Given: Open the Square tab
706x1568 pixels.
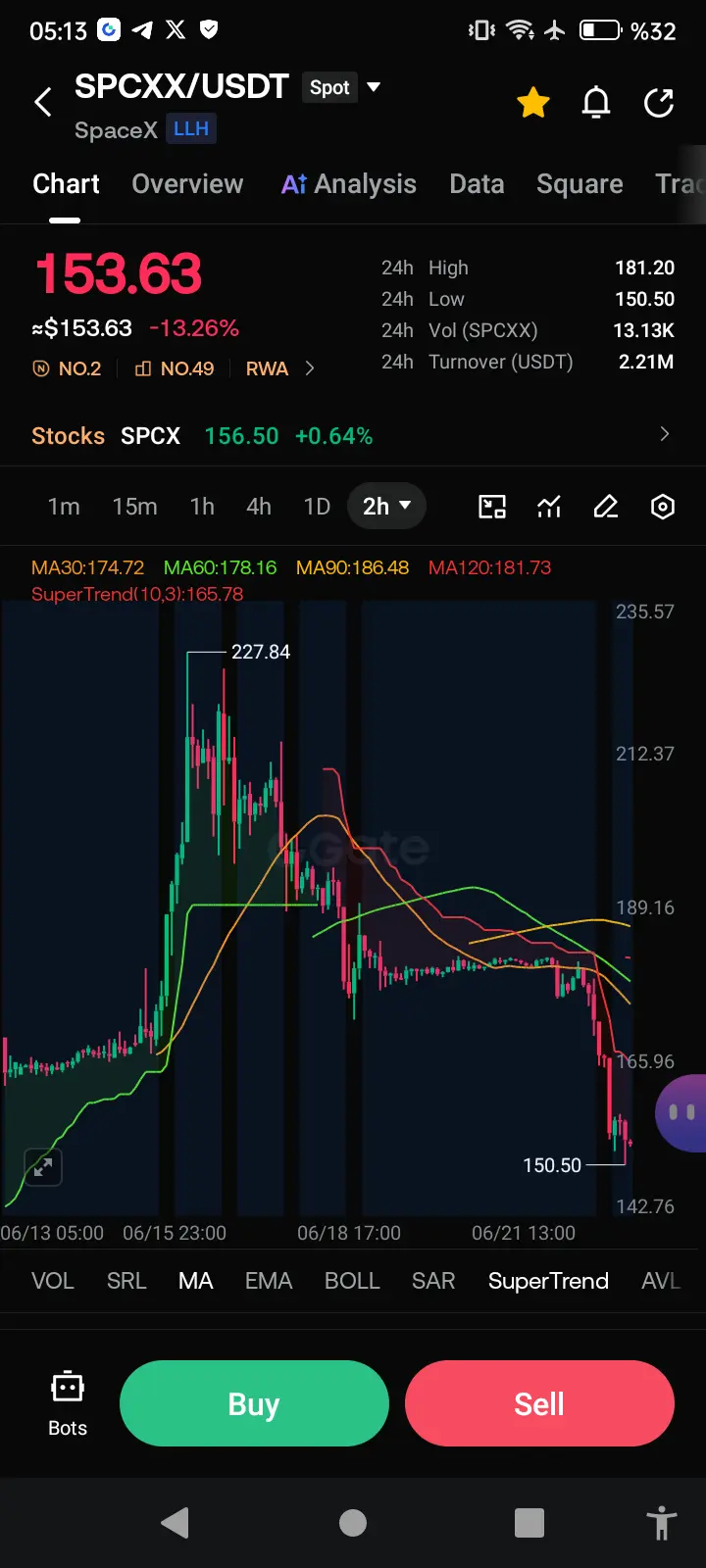Looking at the screenshot, I should coord(580,184).
